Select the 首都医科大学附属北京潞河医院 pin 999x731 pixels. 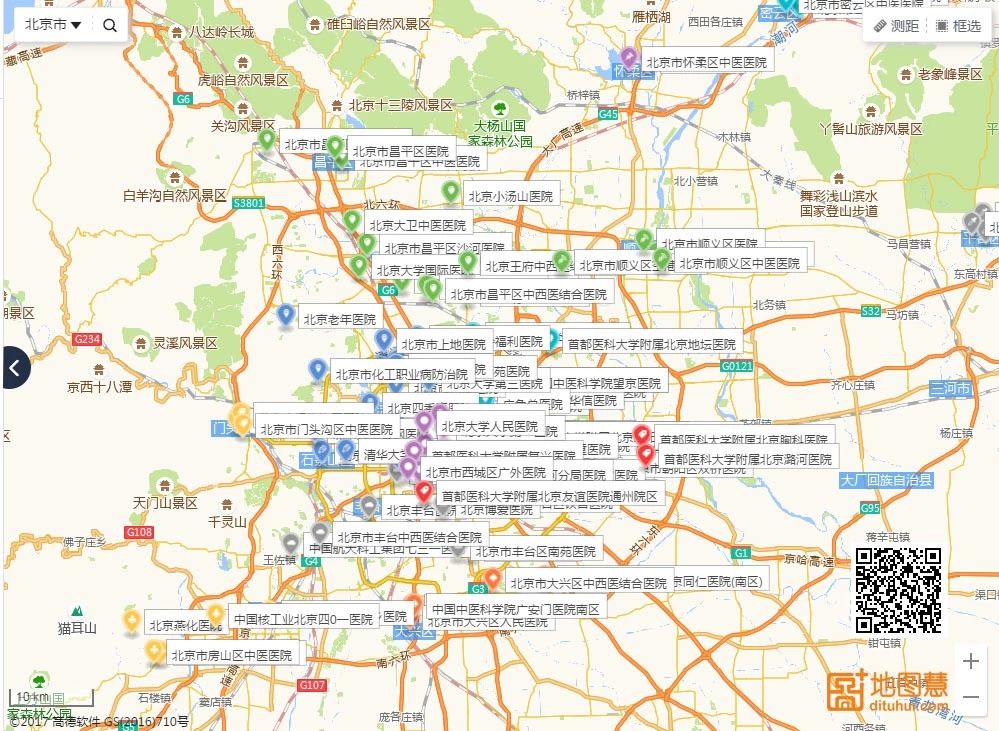pos(646,454)
